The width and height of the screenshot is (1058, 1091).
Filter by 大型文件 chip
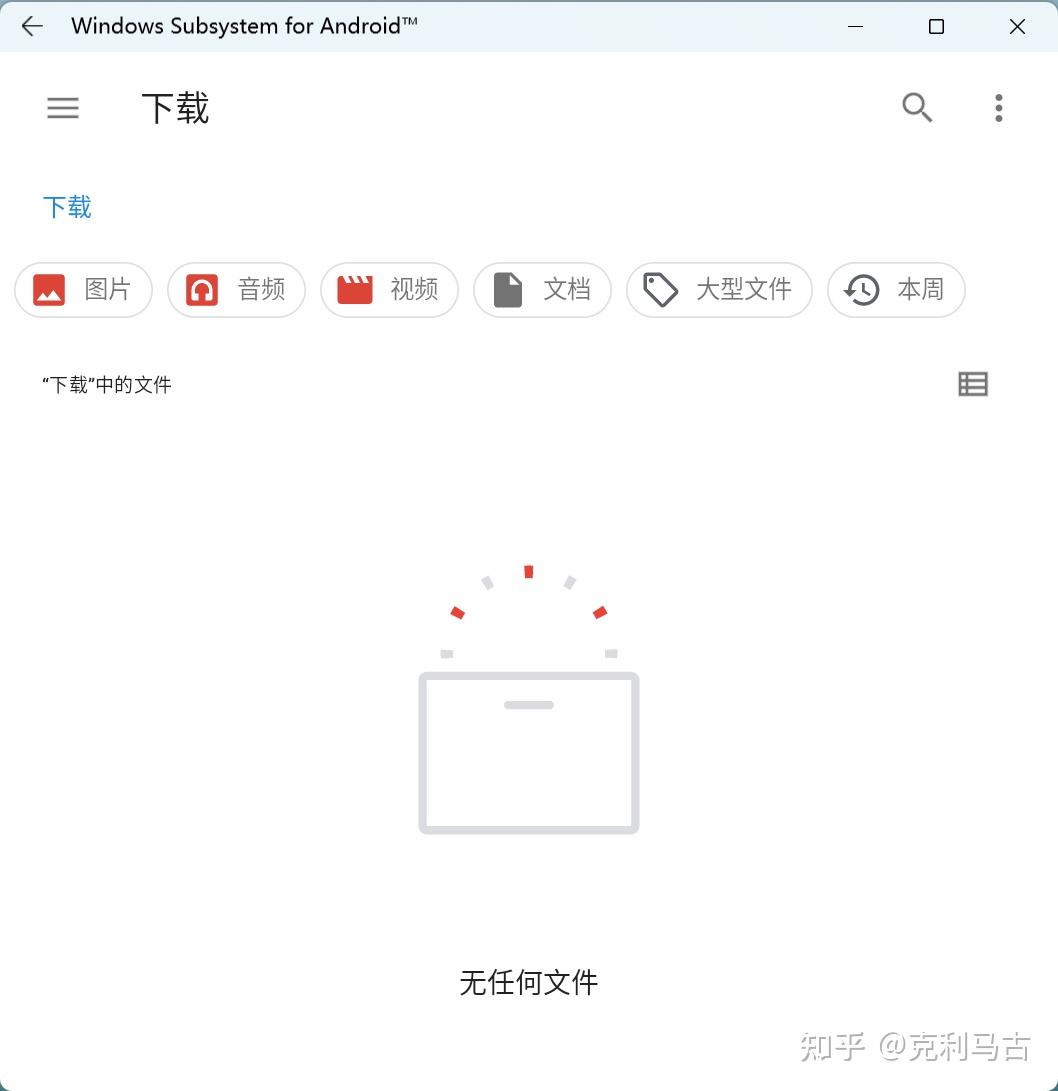(x=719, y=290)
